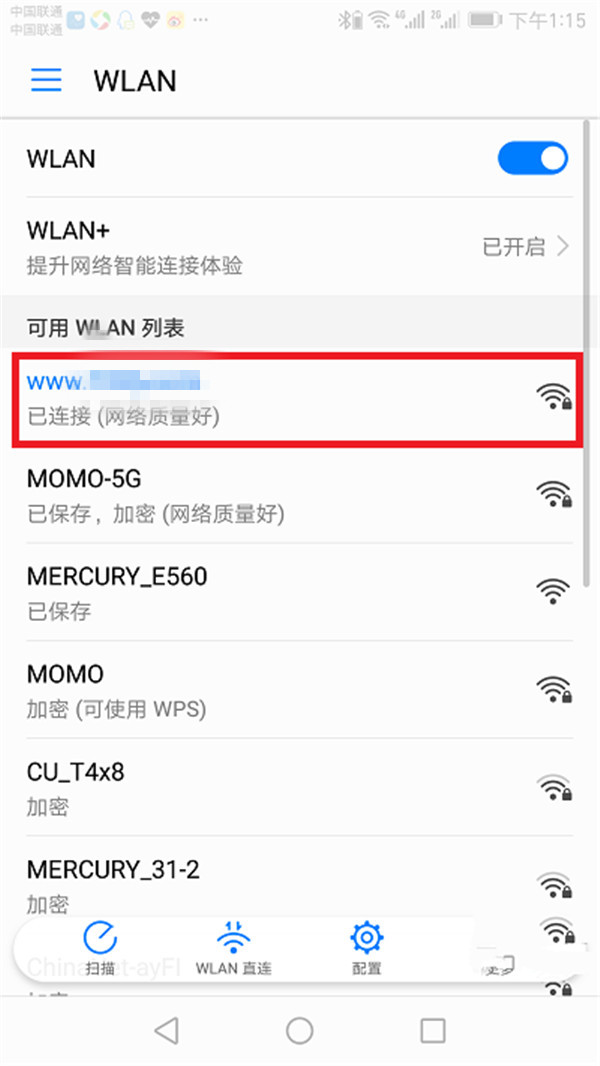This screenshot has width=600, height=1066.
Task: Scan for networks with 扫描 button
Action: point(100,947)
